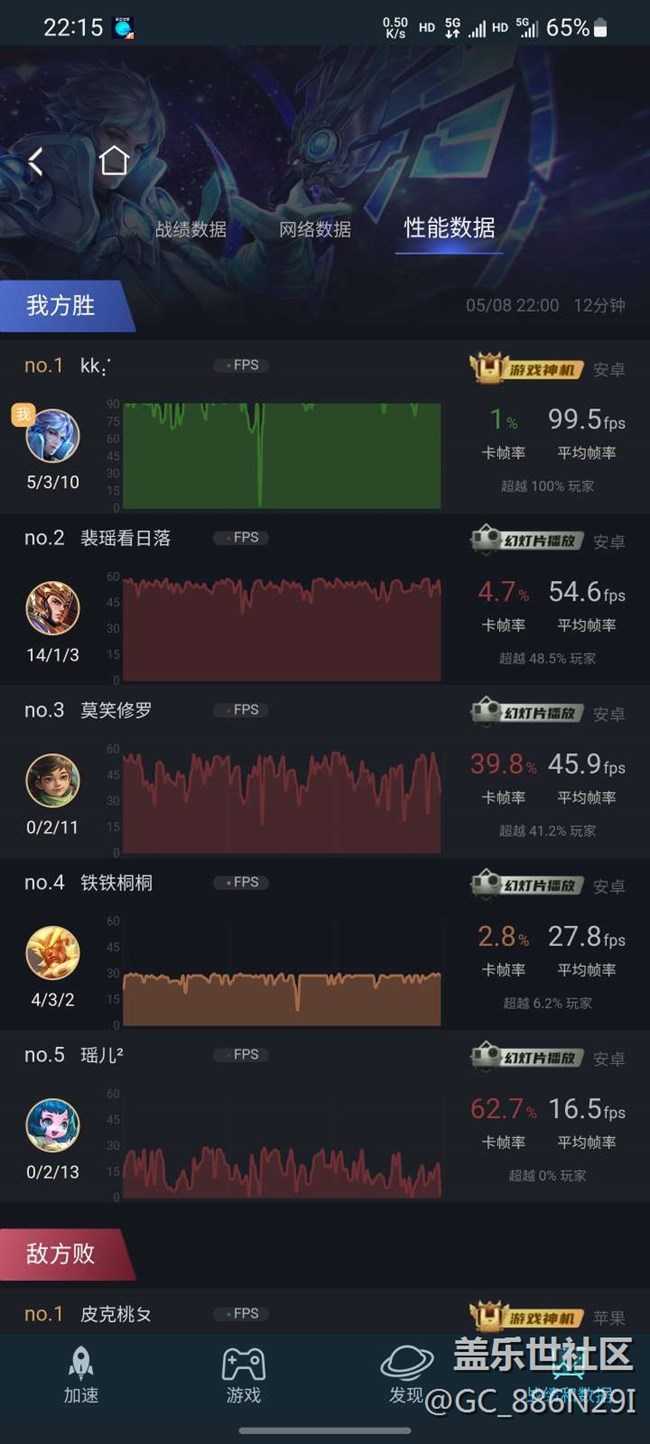Screen dimensions: 650x1444
Task: Open the 发现 tab in bottom navigation
Action: pyautogui.click(x=406, y=1377)
